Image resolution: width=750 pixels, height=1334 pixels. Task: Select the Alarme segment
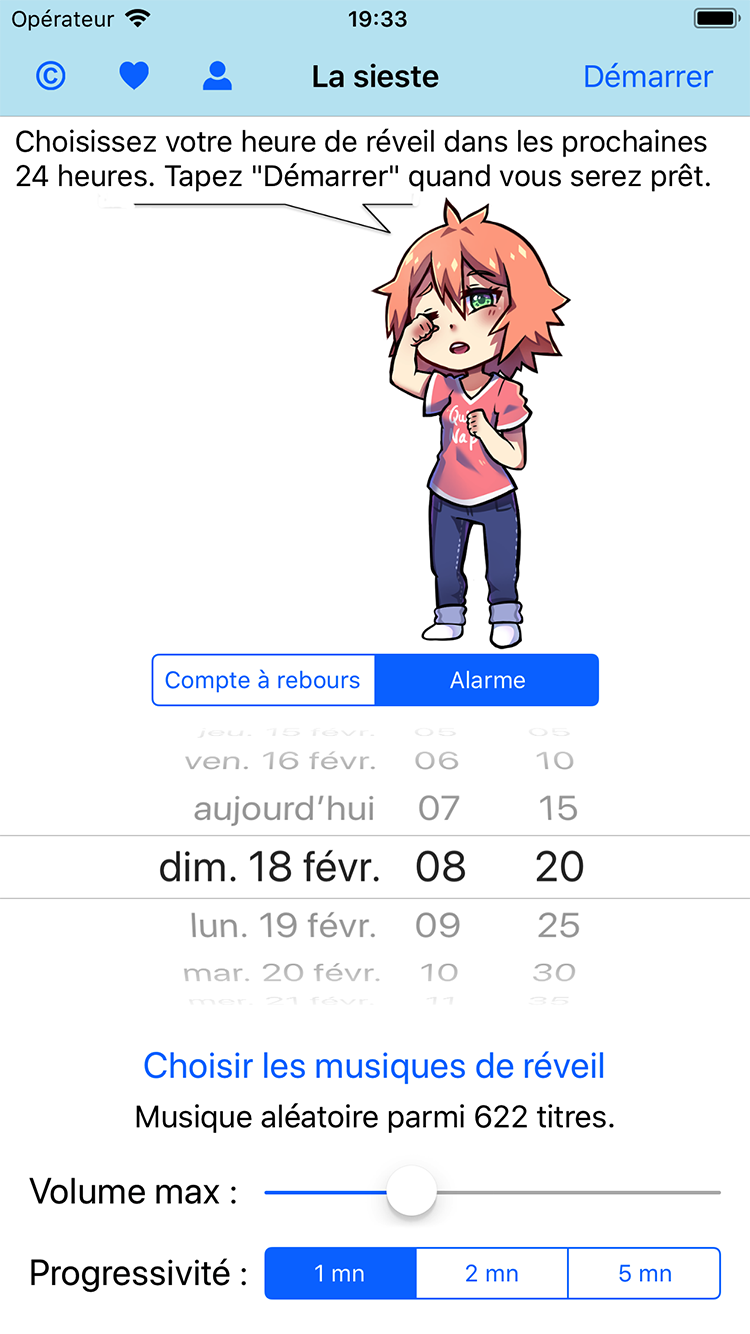487,680
